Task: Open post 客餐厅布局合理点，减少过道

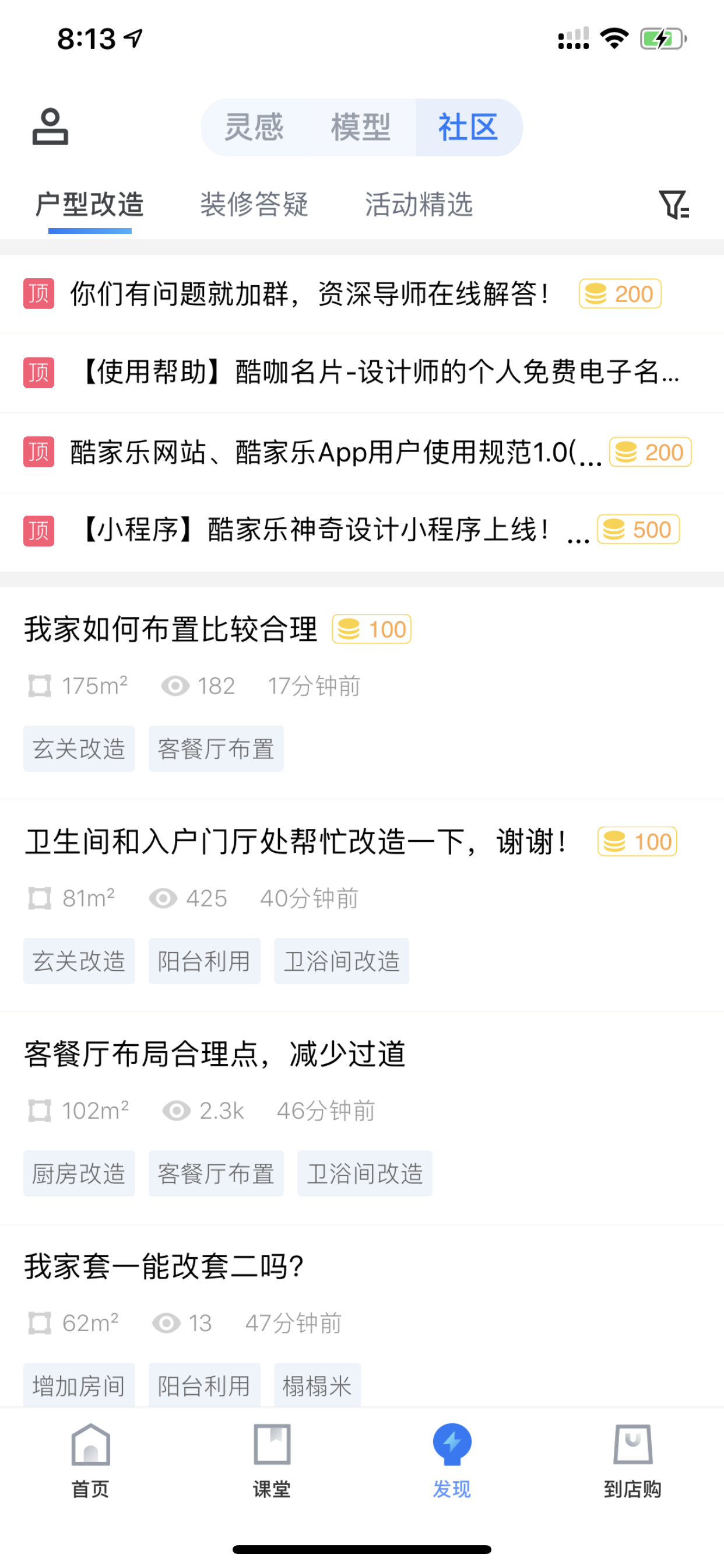Action: [362, 1118]
